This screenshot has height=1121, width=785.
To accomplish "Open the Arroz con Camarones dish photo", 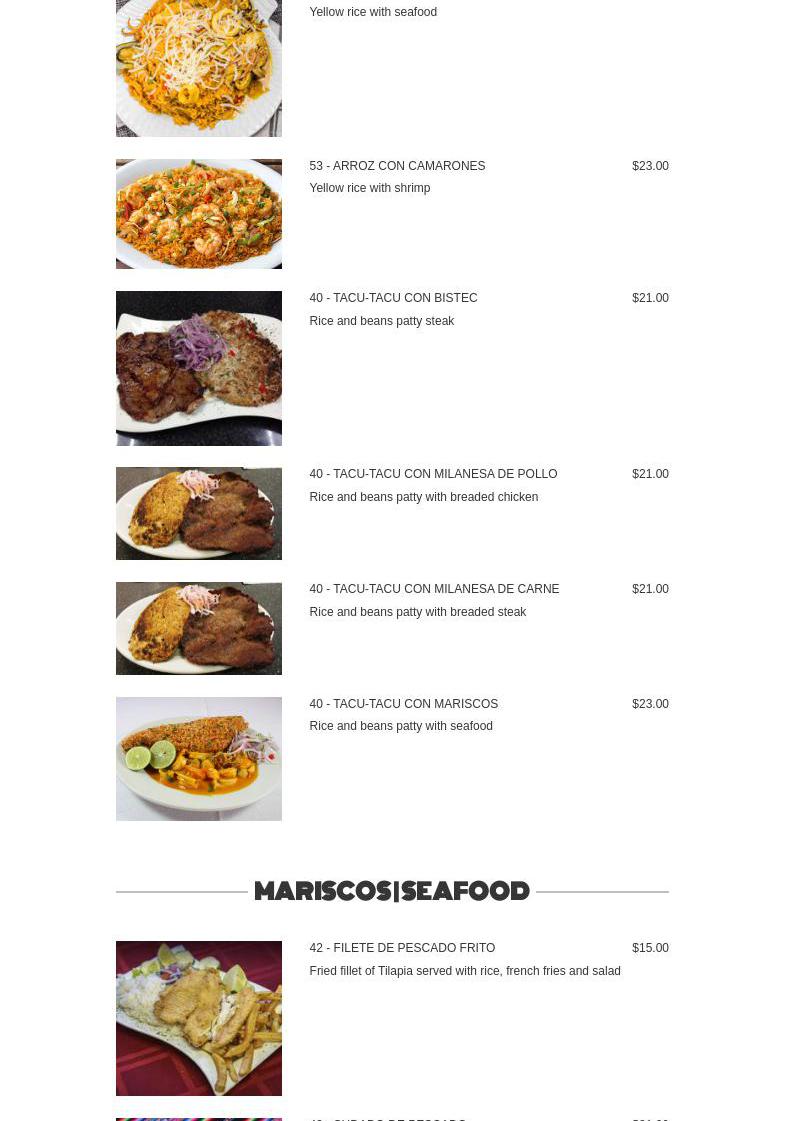I will pyautogui.click(x=198, y=214).
